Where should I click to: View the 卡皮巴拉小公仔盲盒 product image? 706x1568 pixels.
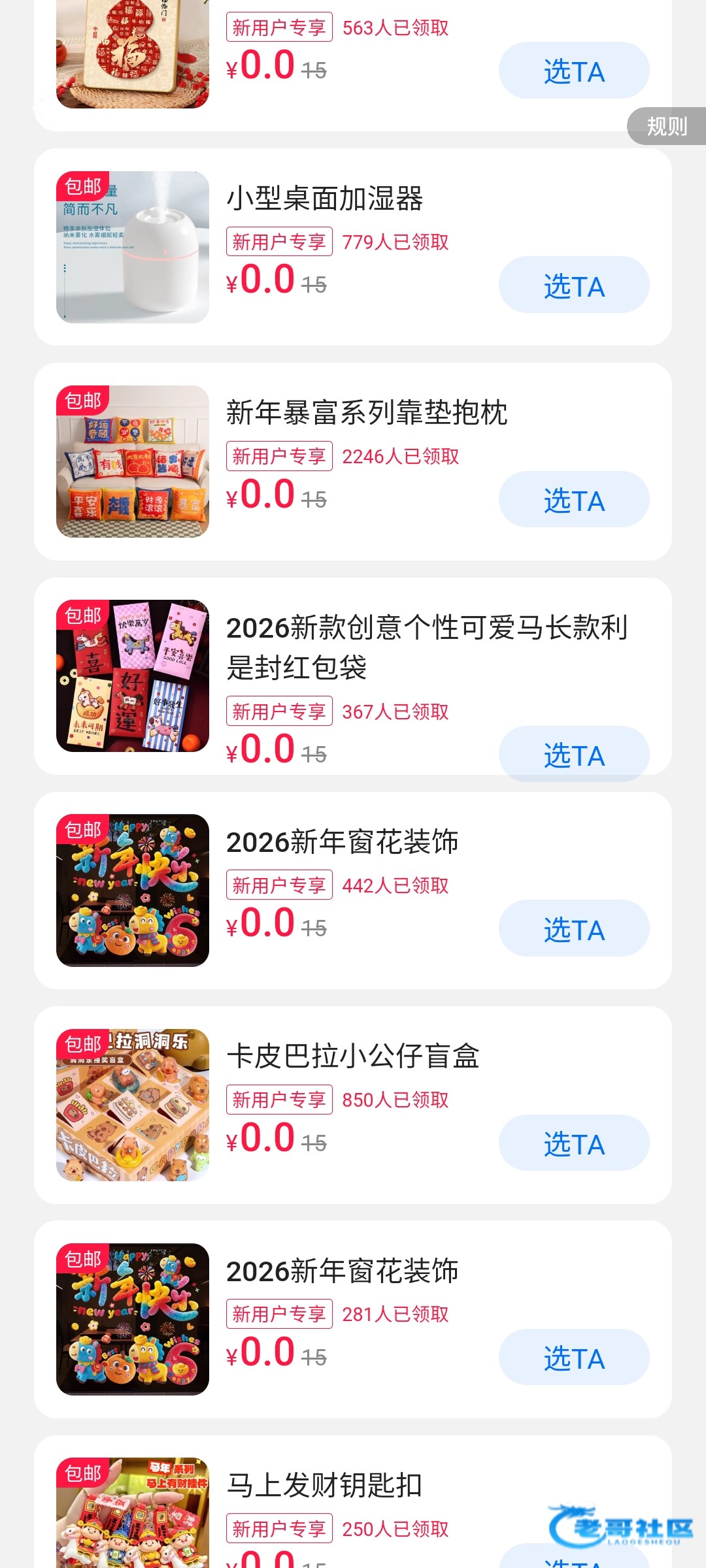(x=133, y=1105)
